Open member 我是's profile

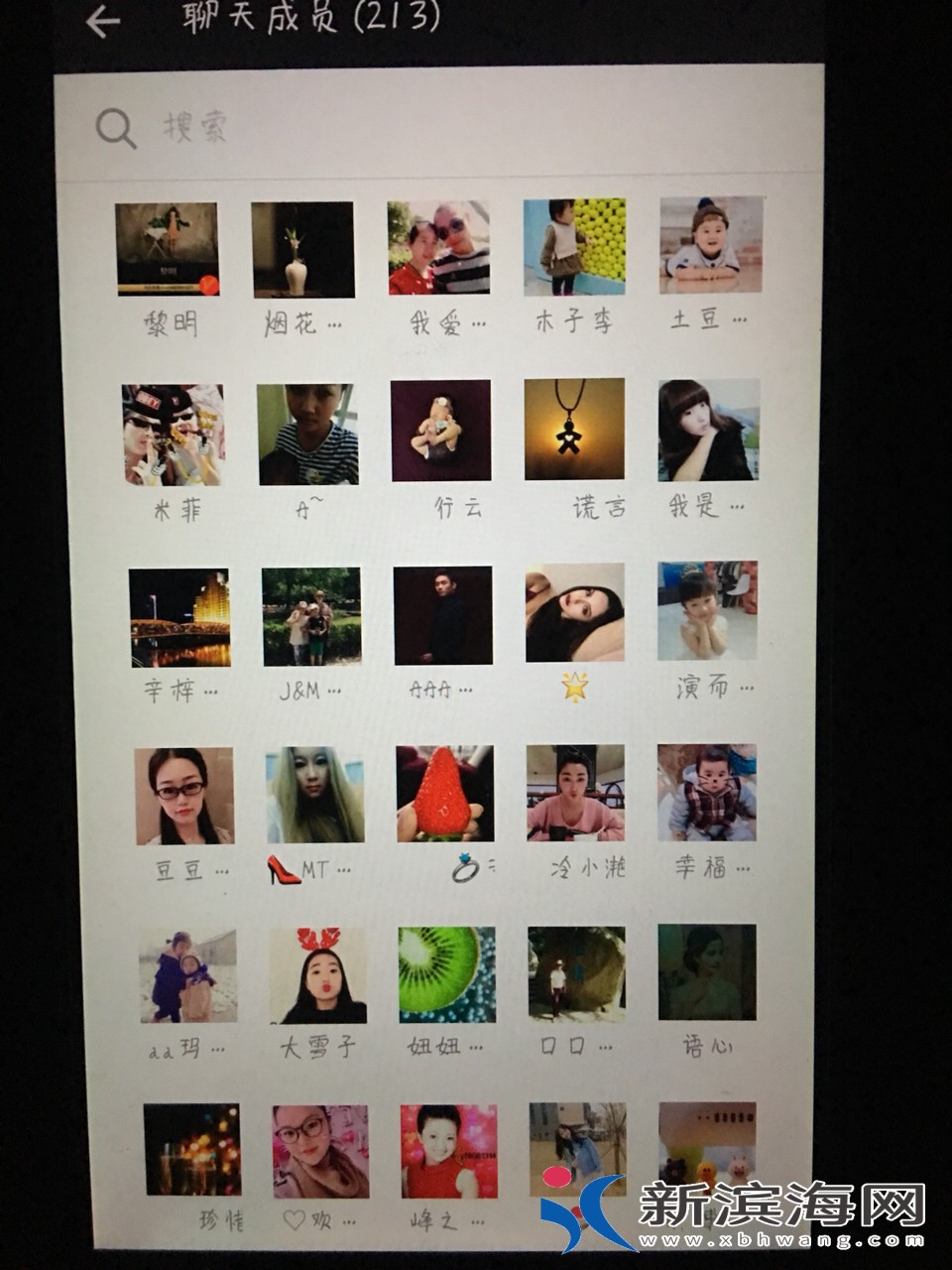point(708,430)
